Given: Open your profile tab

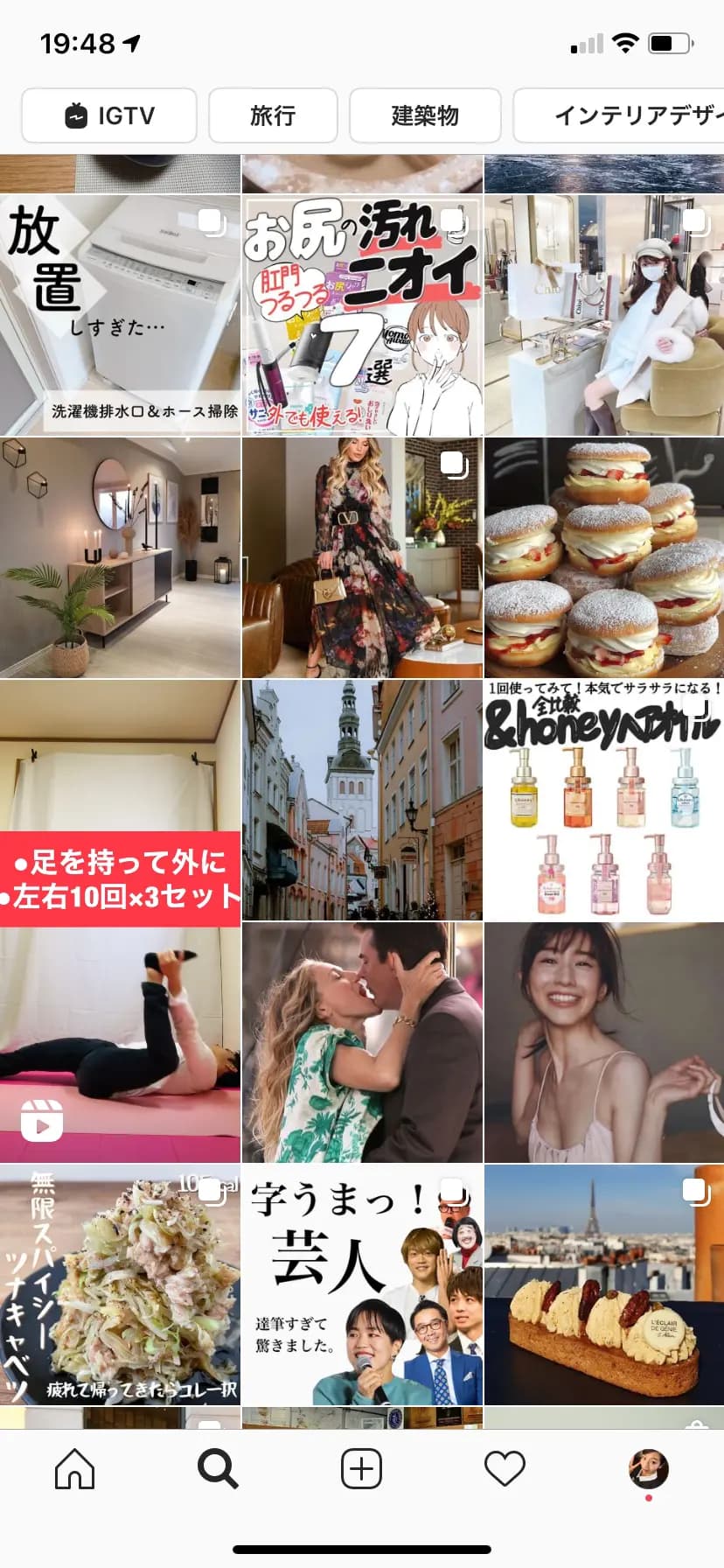Looking at the screenshot, I should (648, 1469).
